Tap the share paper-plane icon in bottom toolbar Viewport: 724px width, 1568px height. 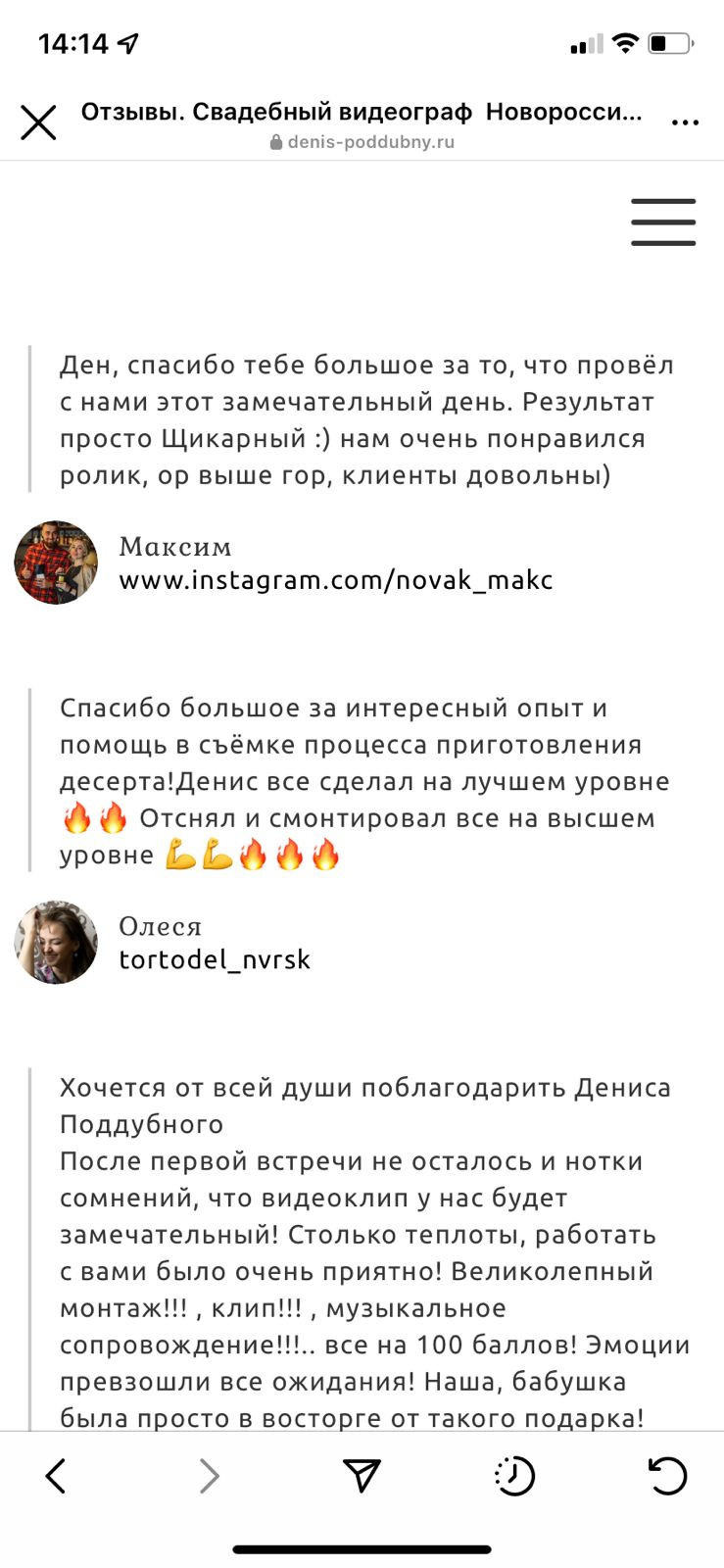[x=362, y=1475]
